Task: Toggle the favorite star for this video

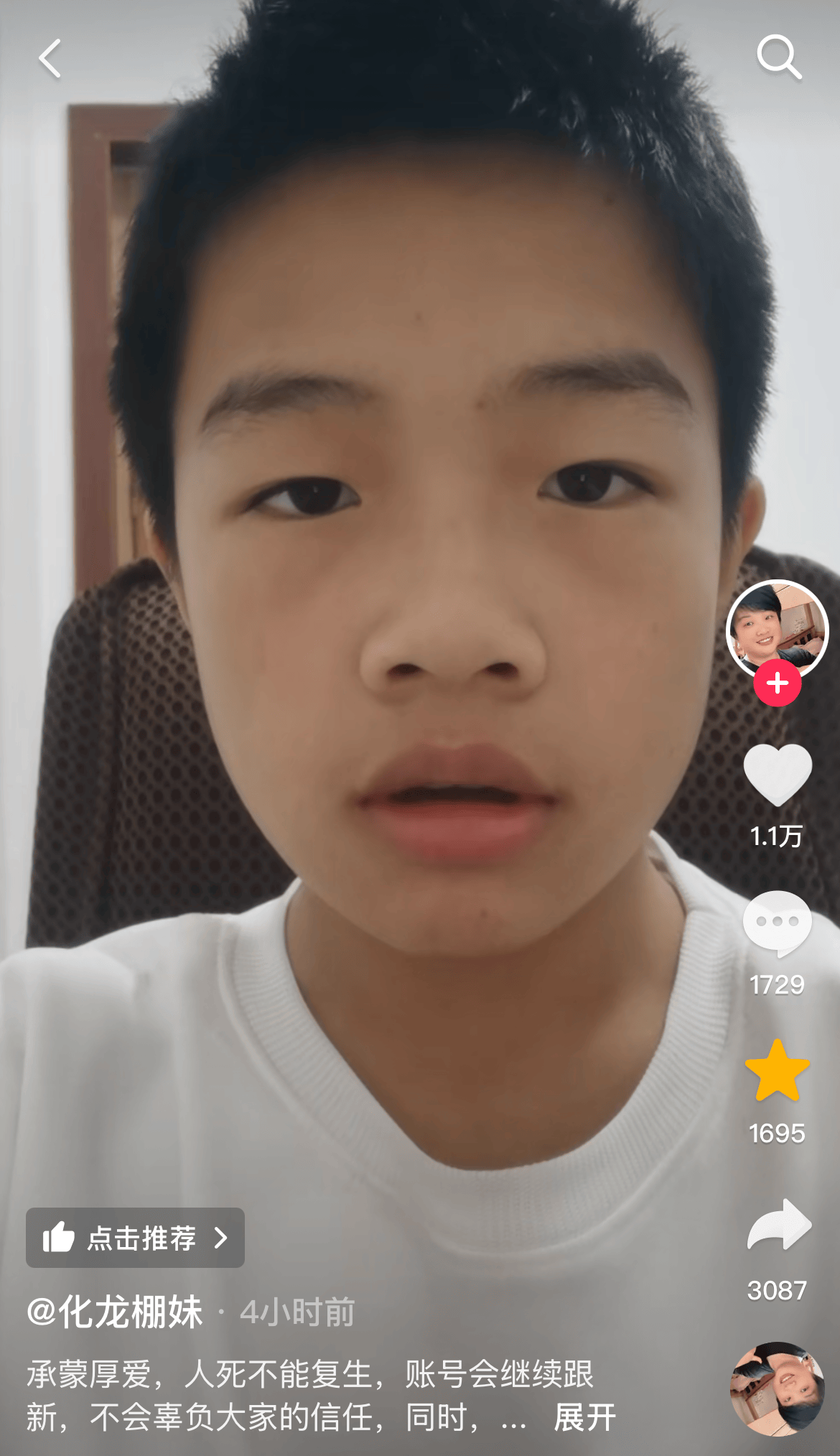Action: click(778, 1070)
